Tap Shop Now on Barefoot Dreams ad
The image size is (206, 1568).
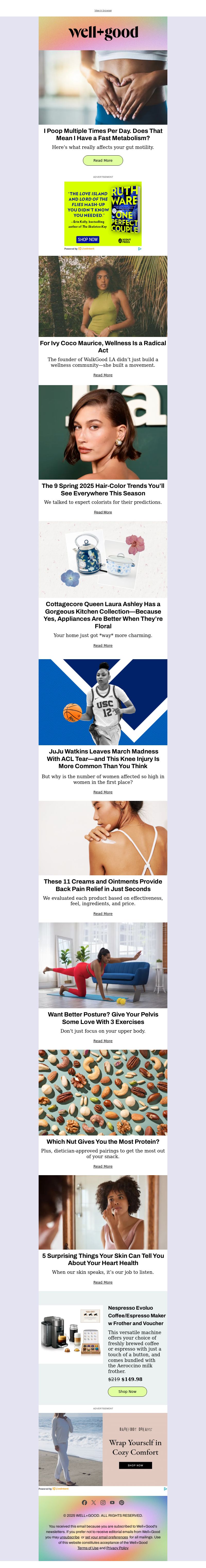[x=135, y=1465]
